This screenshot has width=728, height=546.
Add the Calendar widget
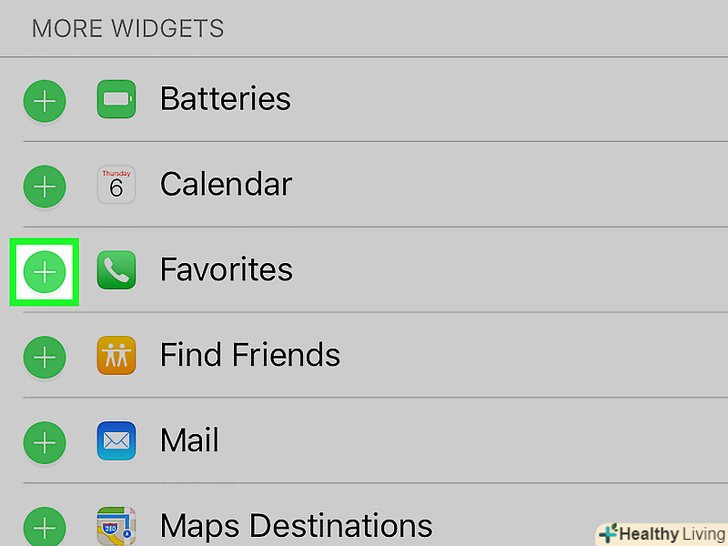pyautogui.click(x=44, y=185)
